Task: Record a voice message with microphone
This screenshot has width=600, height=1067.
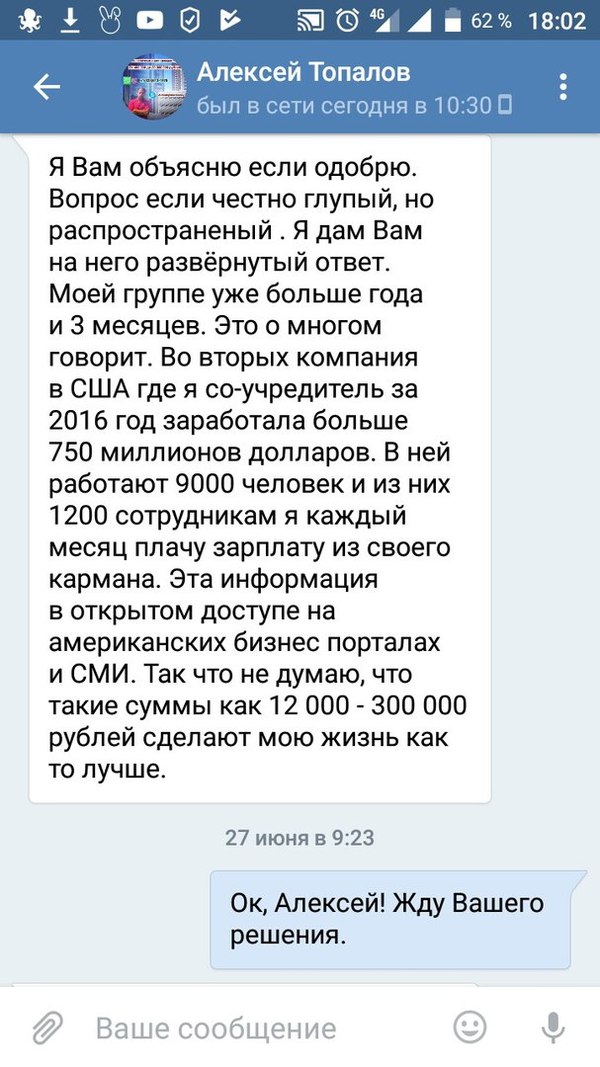Action: pyautogui.click(x=552, y=1027)
